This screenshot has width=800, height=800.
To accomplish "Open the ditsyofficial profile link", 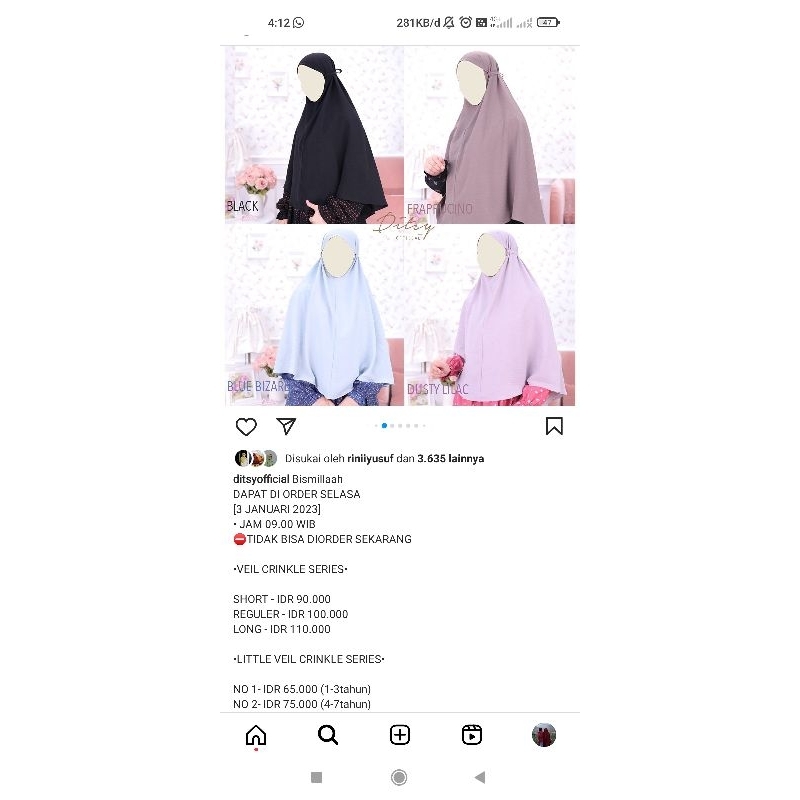I will [260, 479].
